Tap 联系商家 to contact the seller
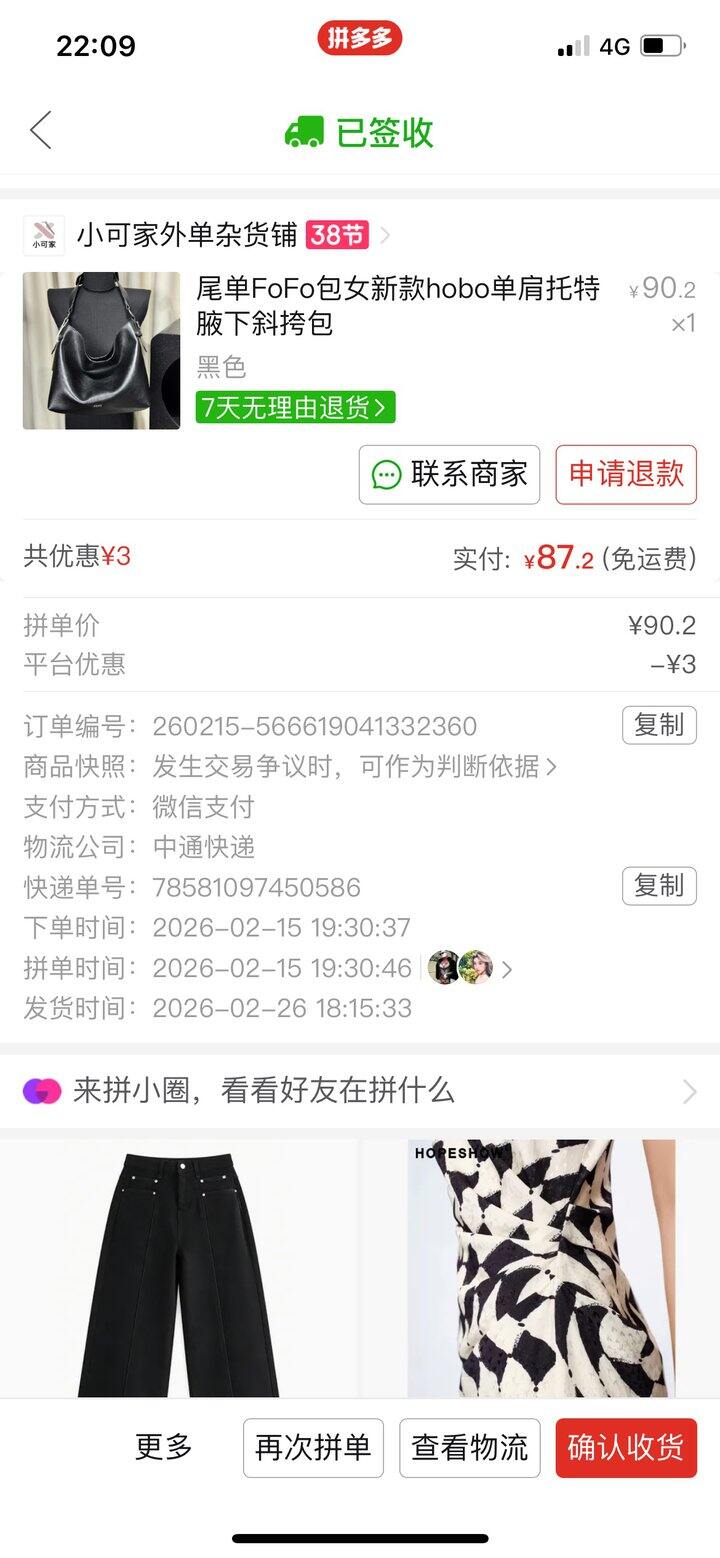Image resolution: width=720 pixels, height=1558 pixels. [x=449, y=474]
